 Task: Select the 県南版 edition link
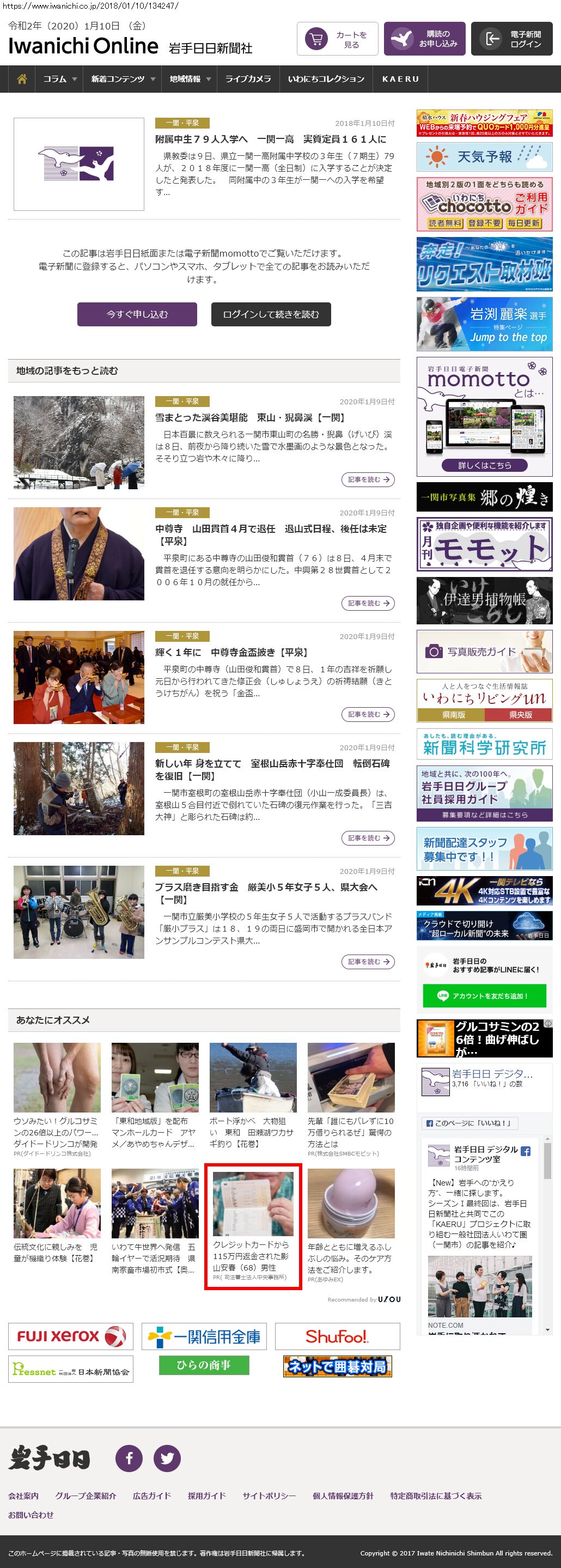click(x=453, y=715)
